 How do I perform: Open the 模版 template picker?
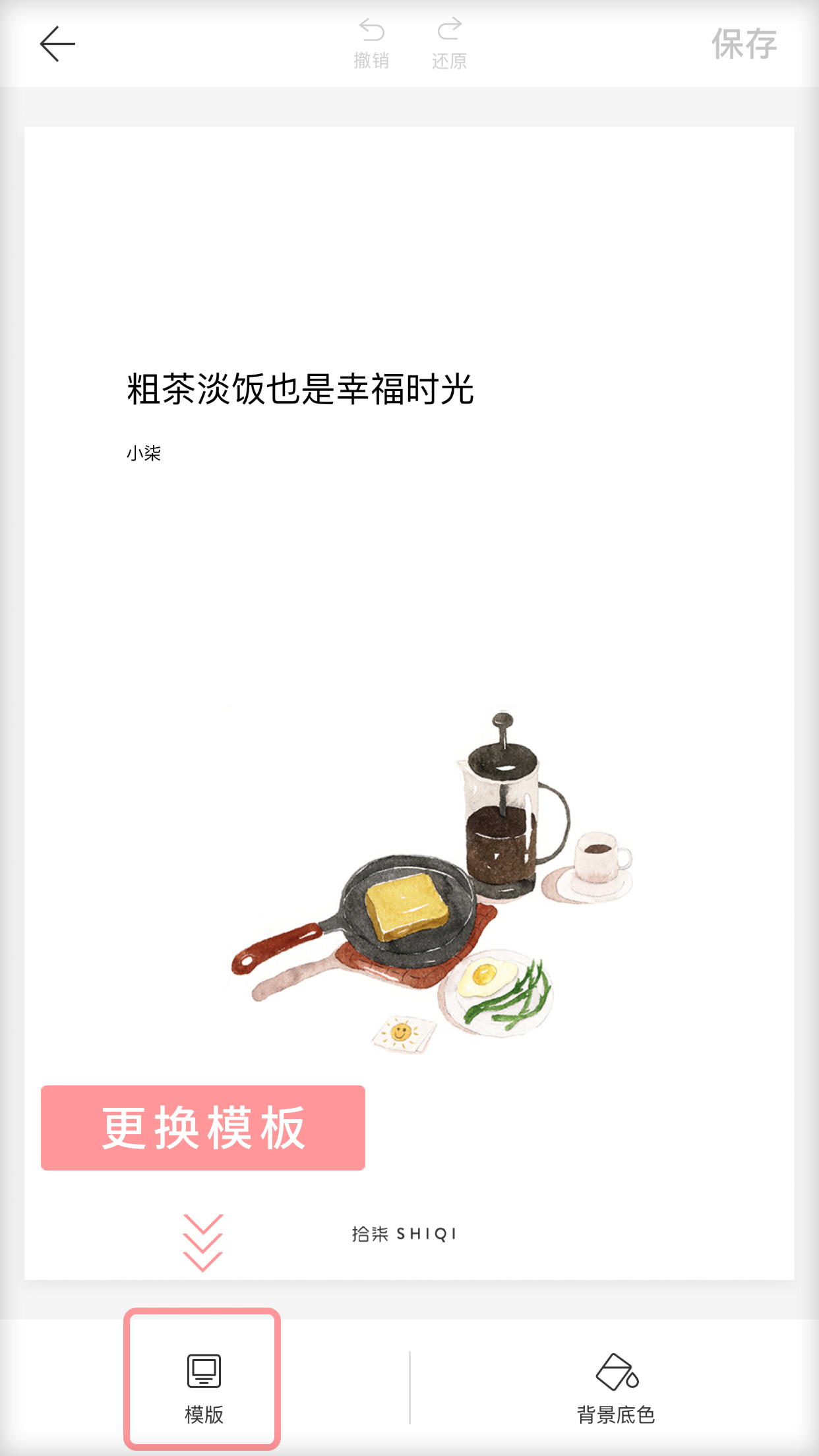pyautogui.click(x=203, y=1383)
